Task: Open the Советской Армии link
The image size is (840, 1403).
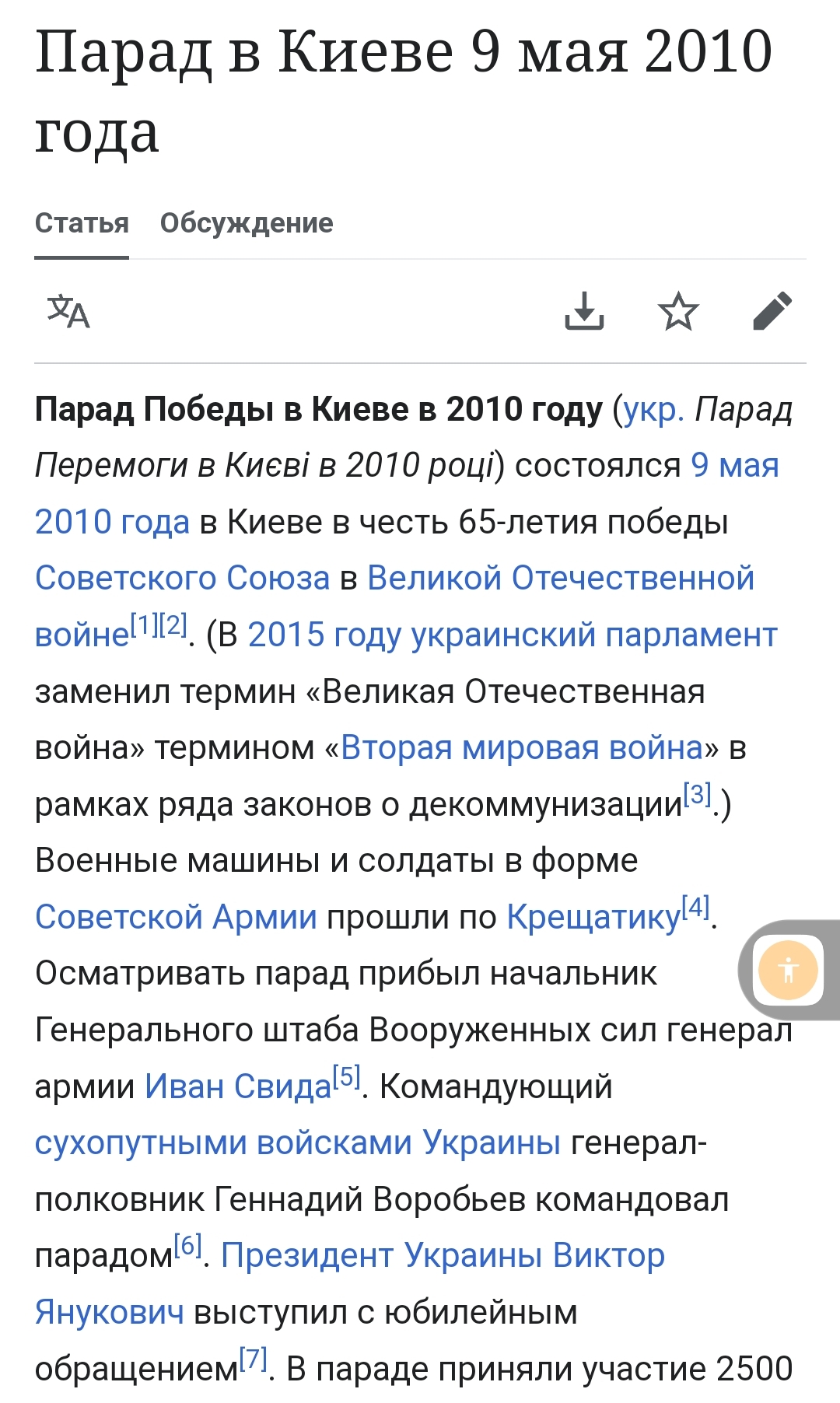Action: pyautogui.click(x=176, y=917)
